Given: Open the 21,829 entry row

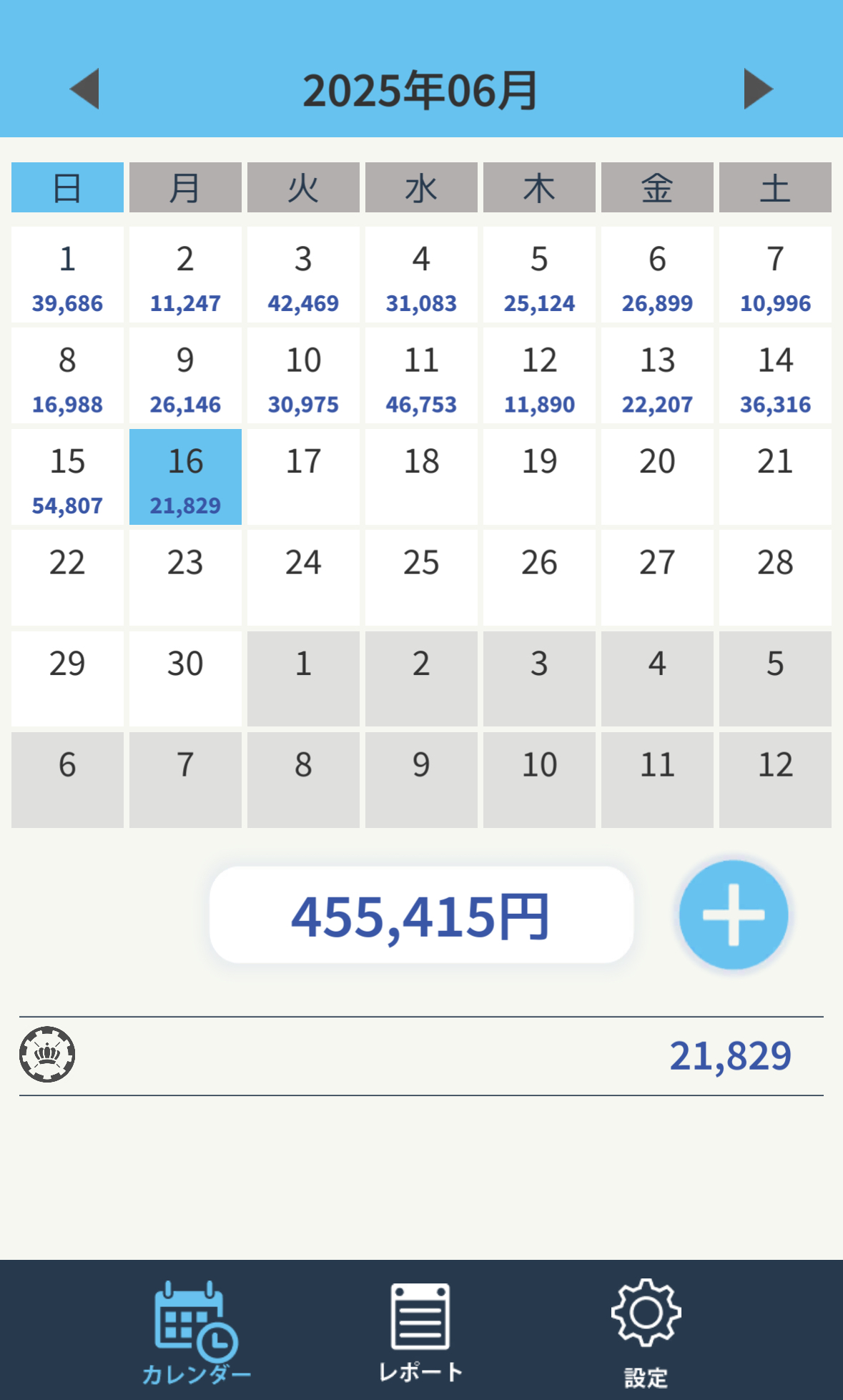Looking at the screenshot, I should (x=421, y=1055).
